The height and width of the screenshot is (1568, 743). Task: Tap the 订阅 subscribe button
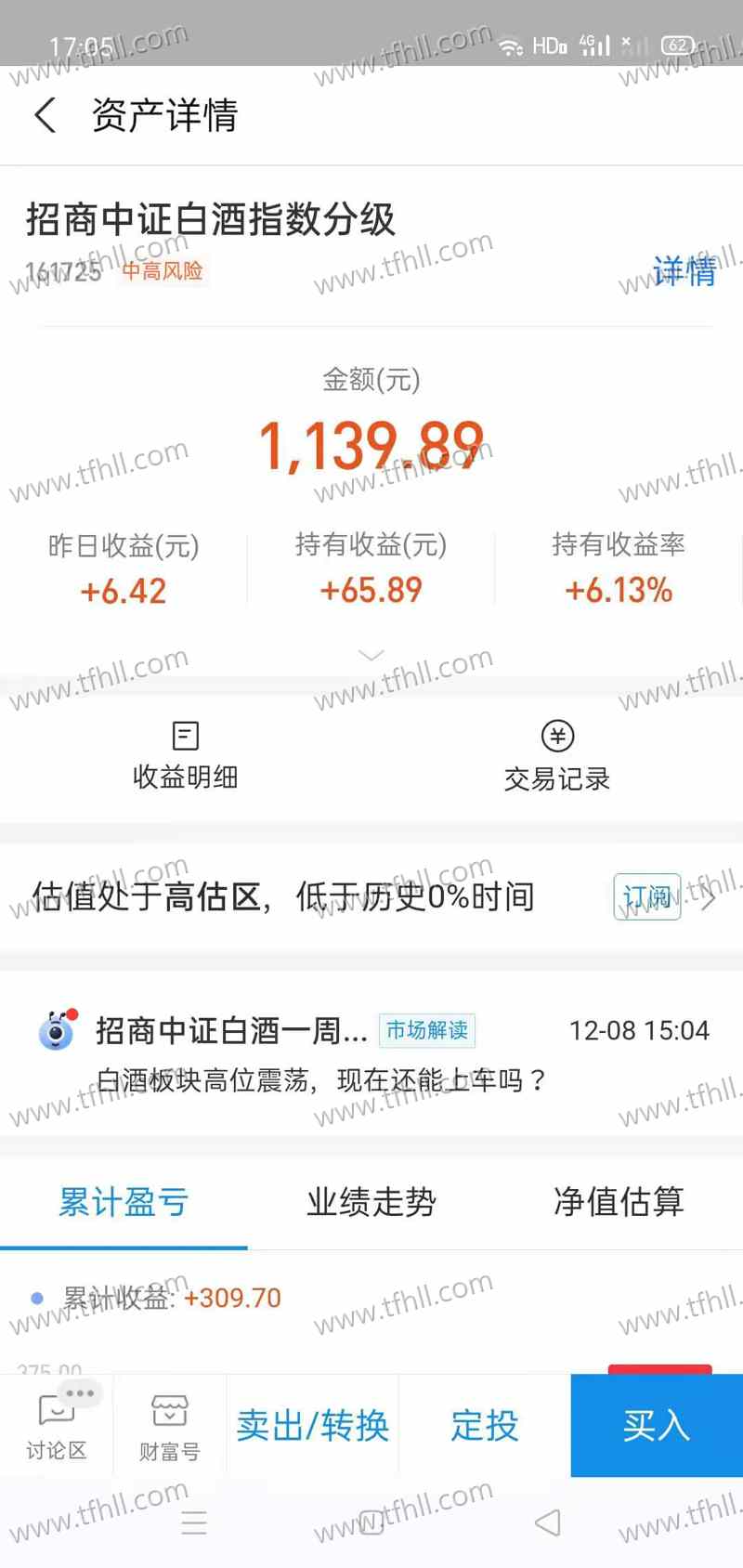pos(646,896)
